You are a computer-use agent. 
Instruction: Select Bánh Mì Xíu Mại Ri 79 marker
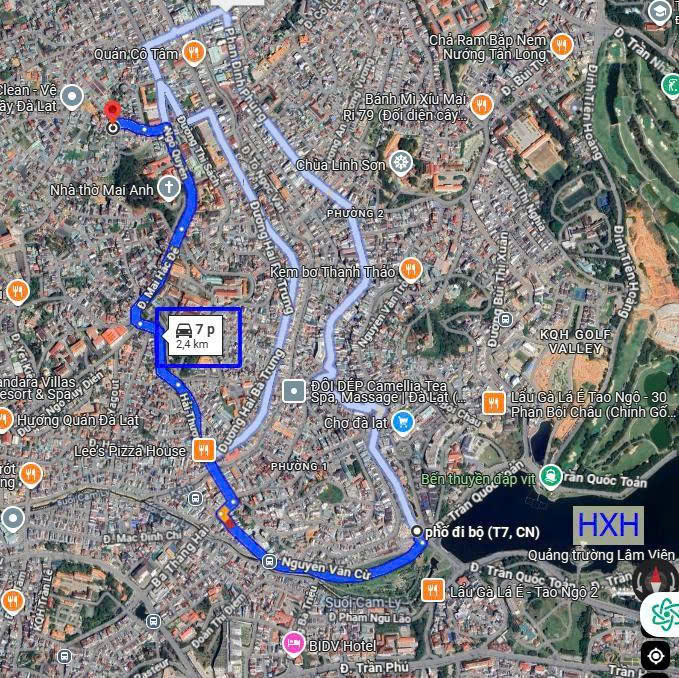tap(482, 104)
